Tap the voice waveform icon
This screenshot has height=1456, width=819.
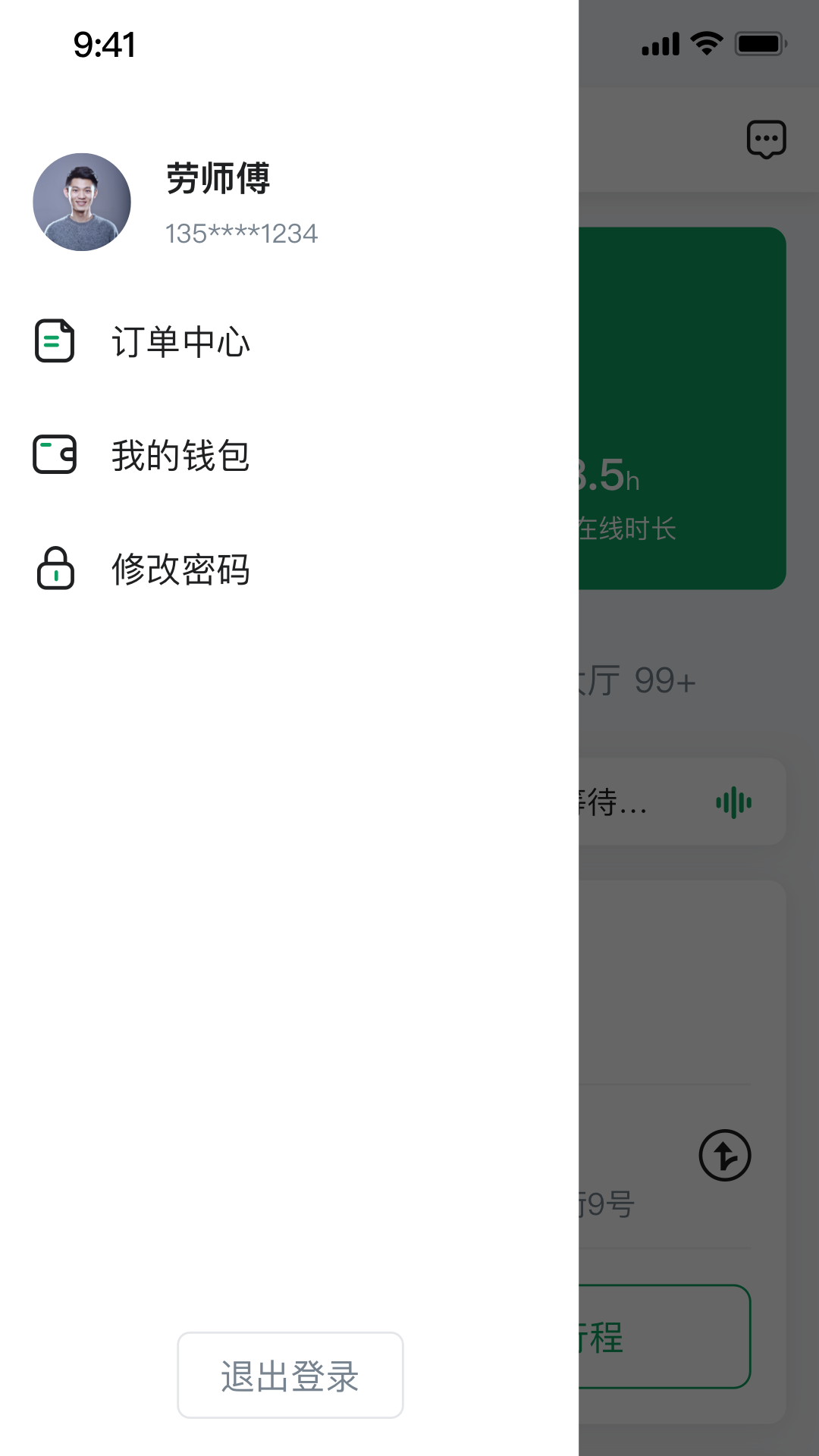pyautogui.click(x=733, y=802)
